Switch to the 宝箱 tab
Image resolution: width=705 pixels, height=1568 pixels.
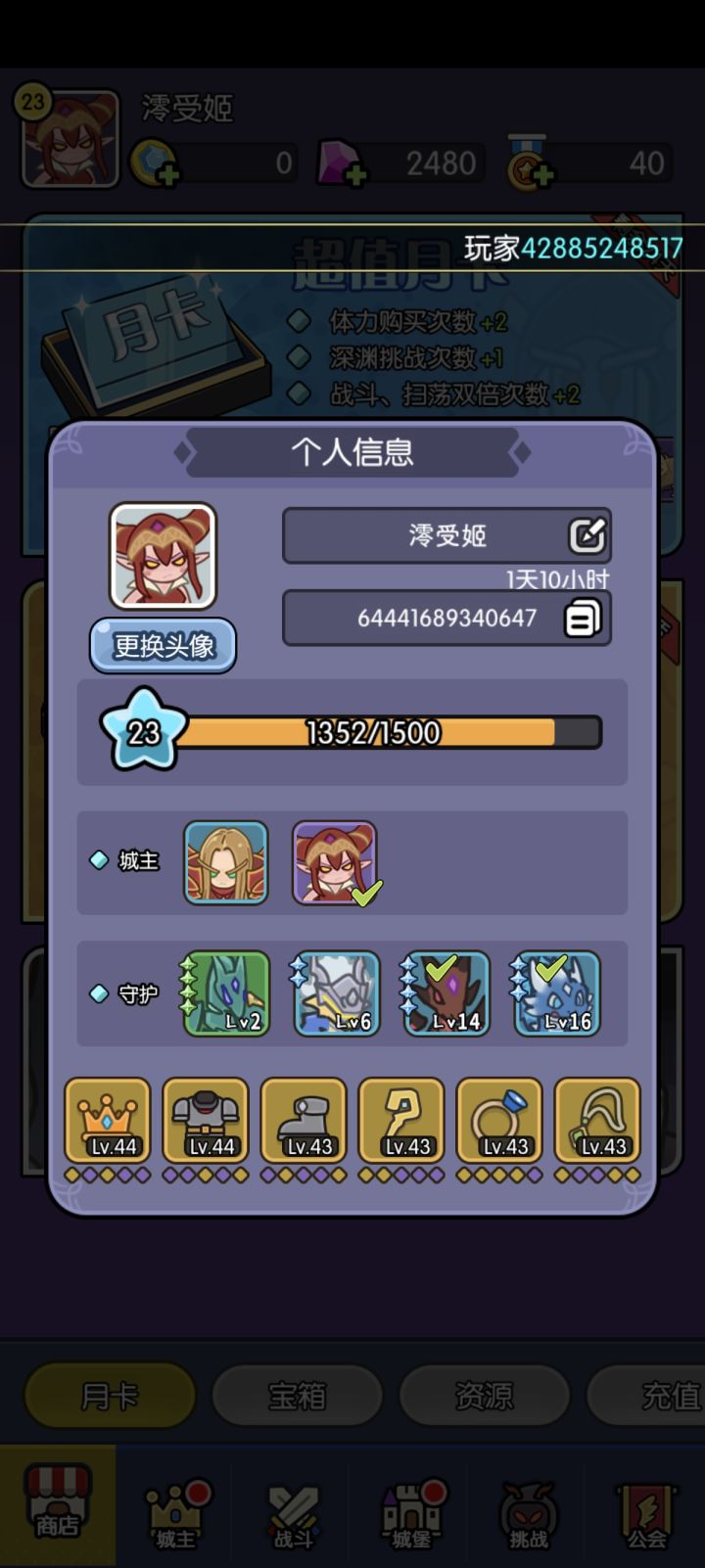click(298, 1396)
